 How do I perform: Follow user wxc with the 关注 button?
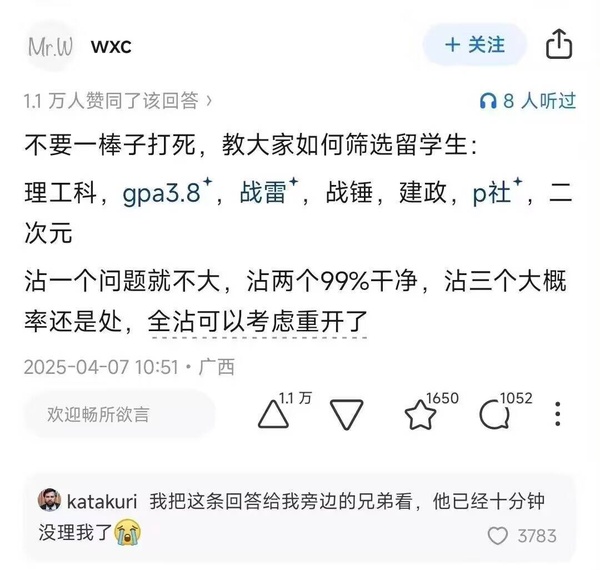click(476, 45)
